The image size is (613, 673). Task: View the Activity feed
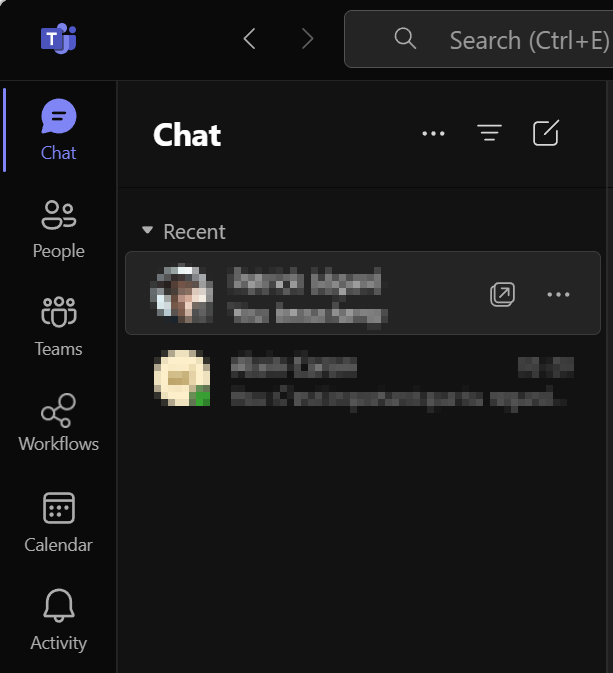(58, 619)
